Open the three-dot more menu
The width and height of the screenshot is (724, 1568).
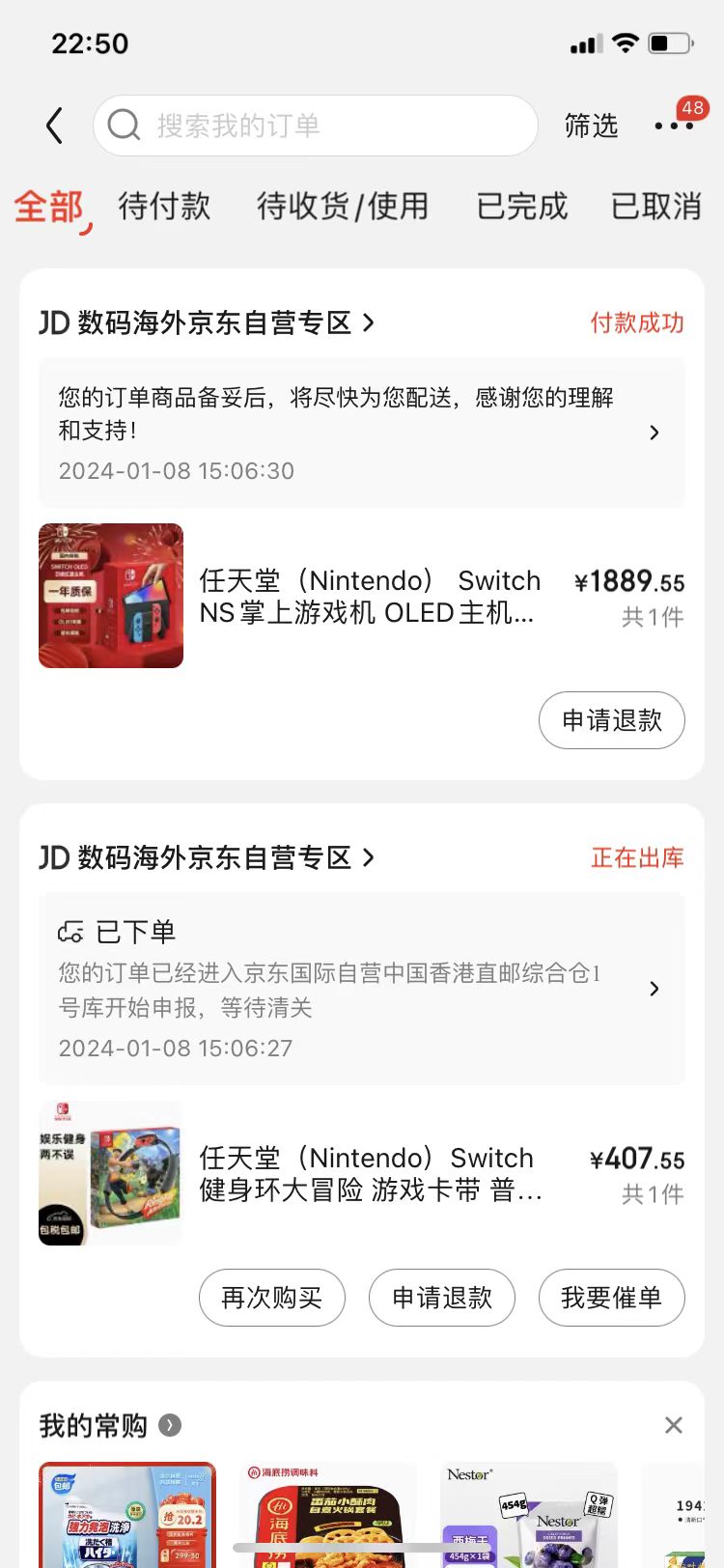(673, 126)
